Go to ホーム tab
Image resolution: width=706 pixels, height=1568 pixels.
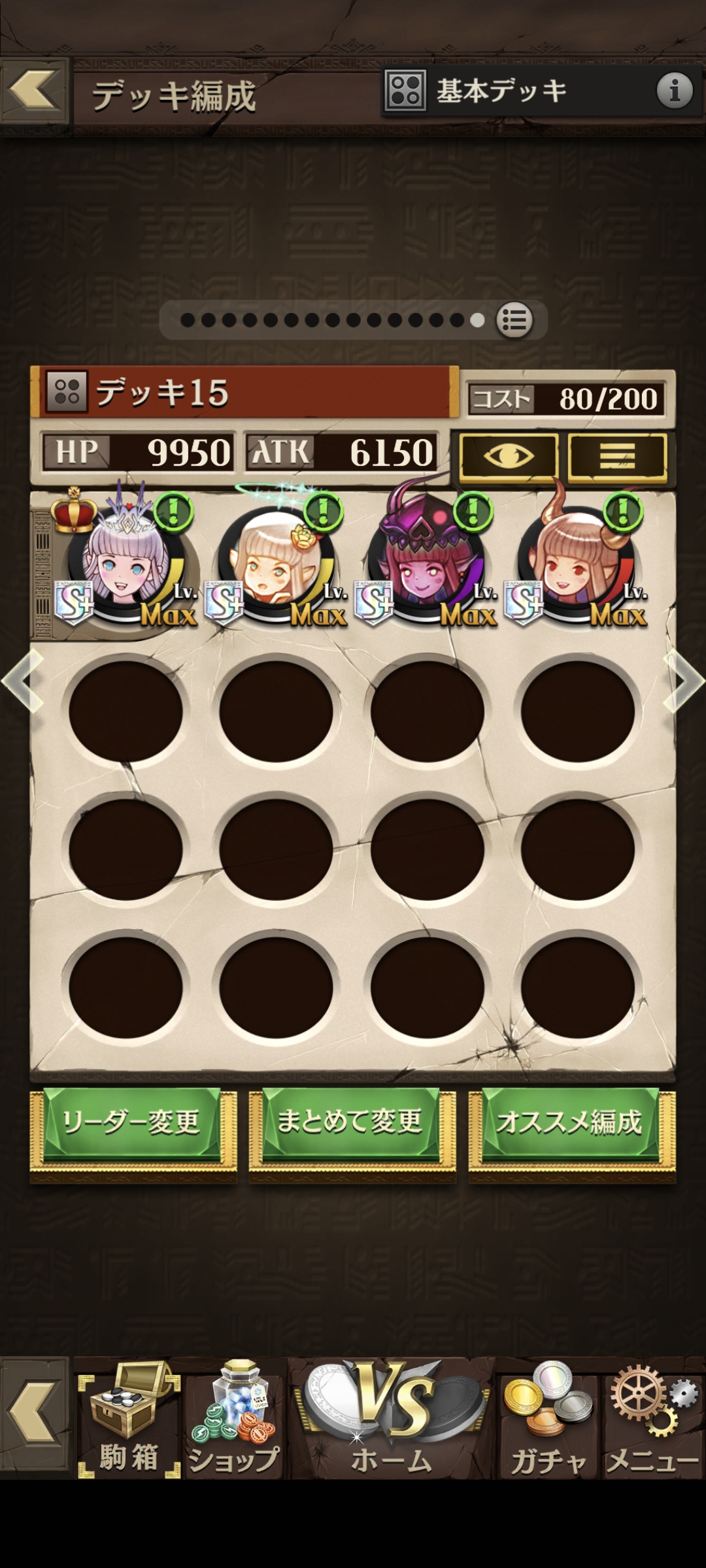point(392,1419)
